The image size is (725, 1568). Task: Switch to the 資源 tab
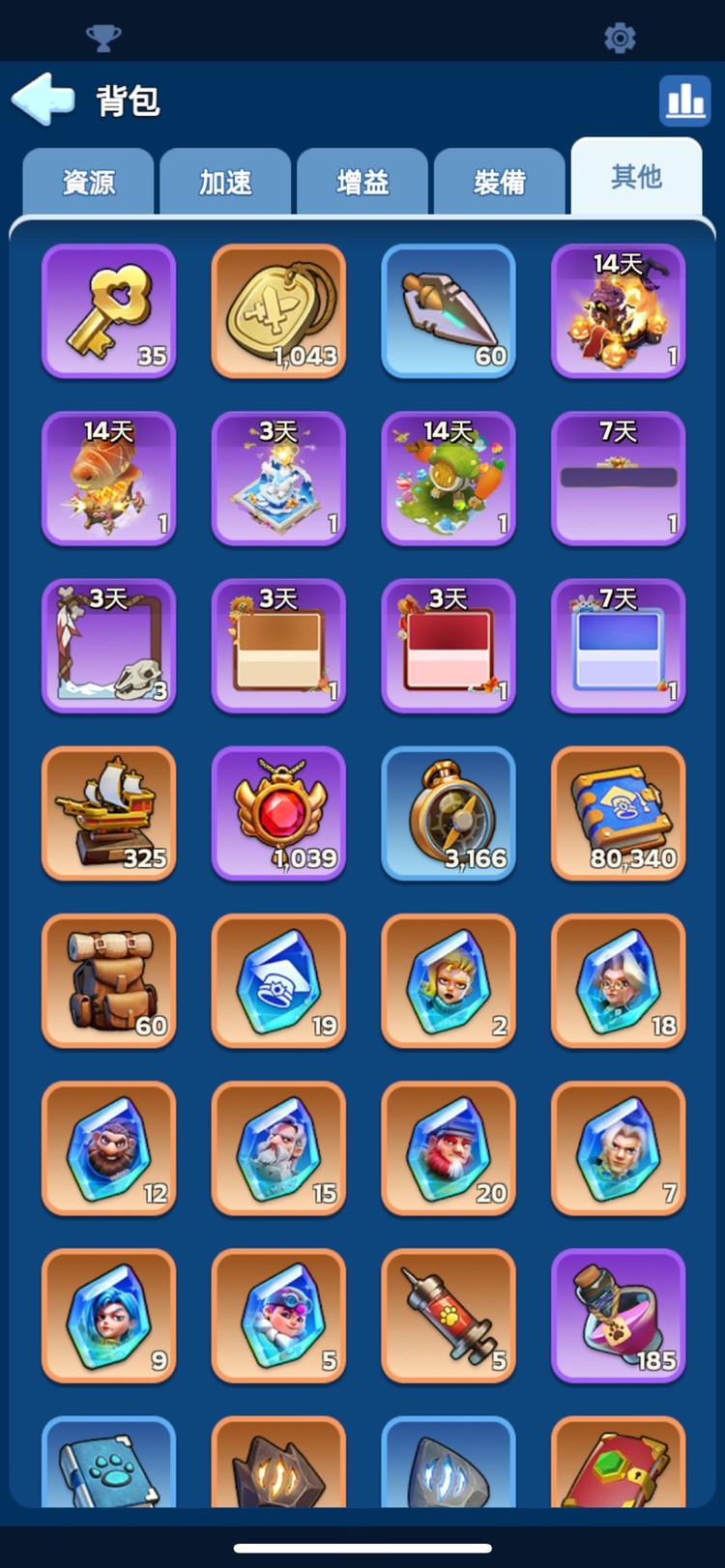click(x=88, y=182)
